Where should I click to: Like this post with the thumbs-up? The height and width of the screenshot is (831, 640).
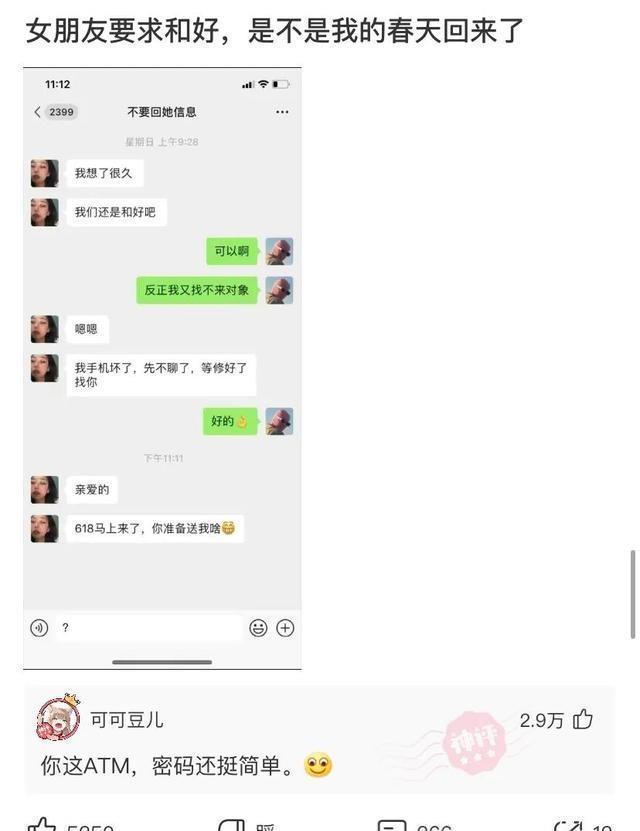coord(43,826)
